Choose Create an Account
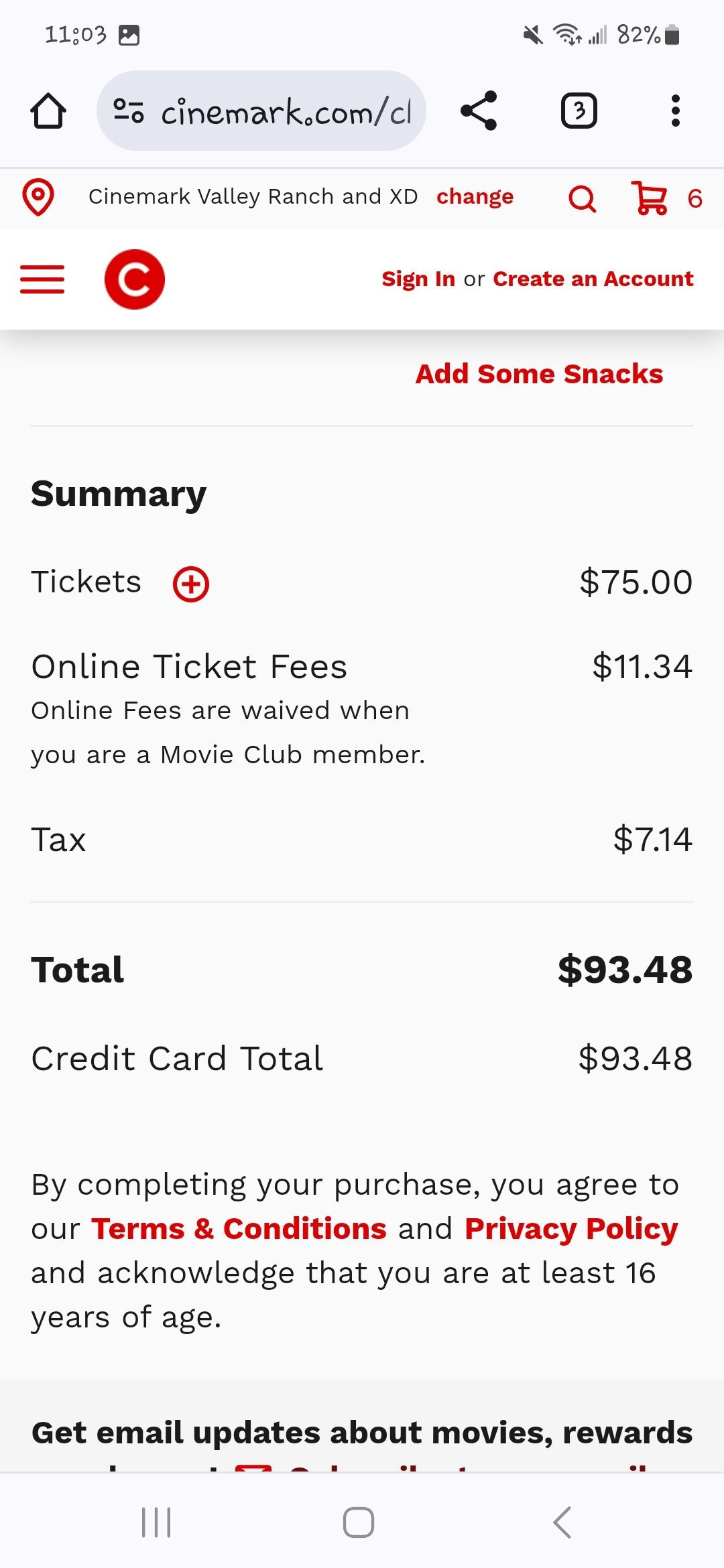 (593, 279)
